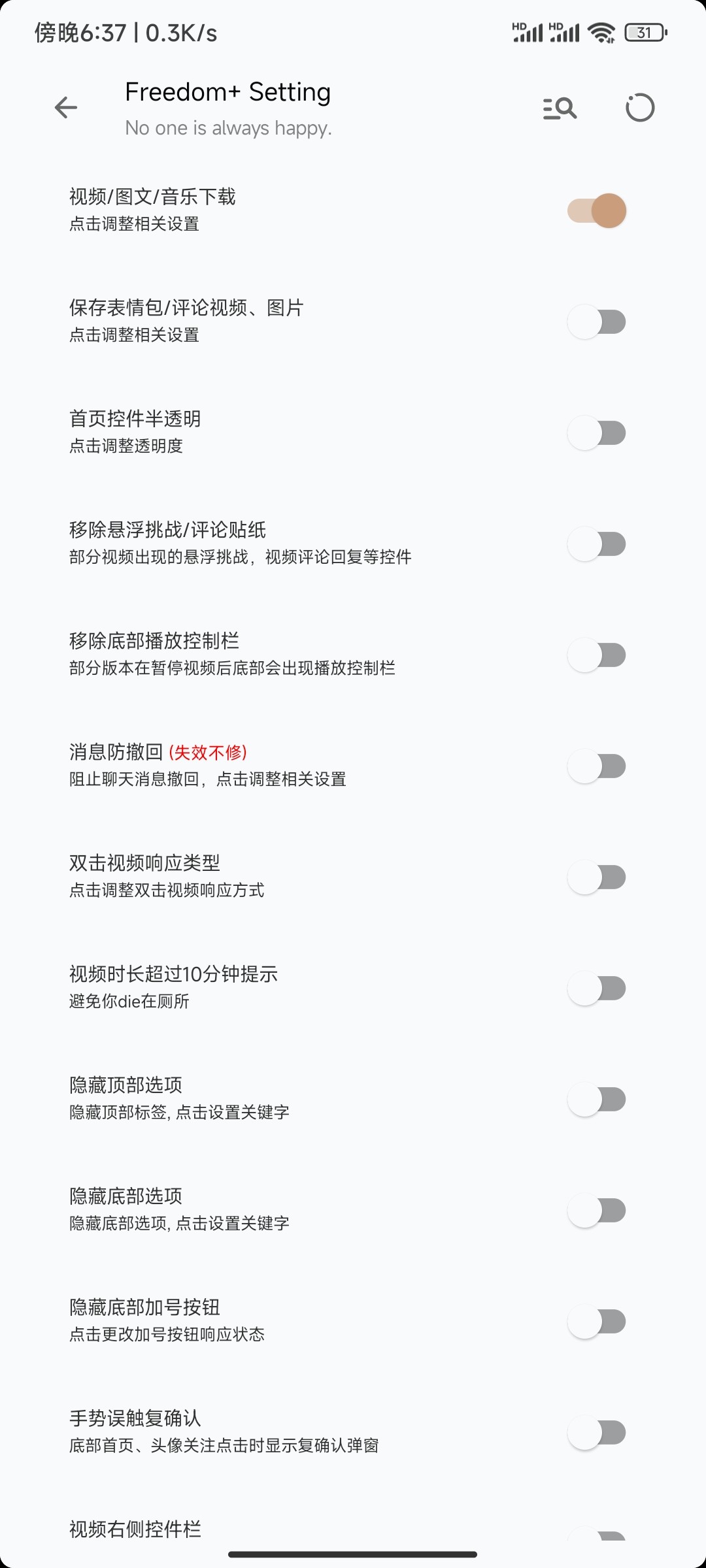
Task: Enable 视频时长超过10分钟提示 switch
Action: click(x=597, y=988)
